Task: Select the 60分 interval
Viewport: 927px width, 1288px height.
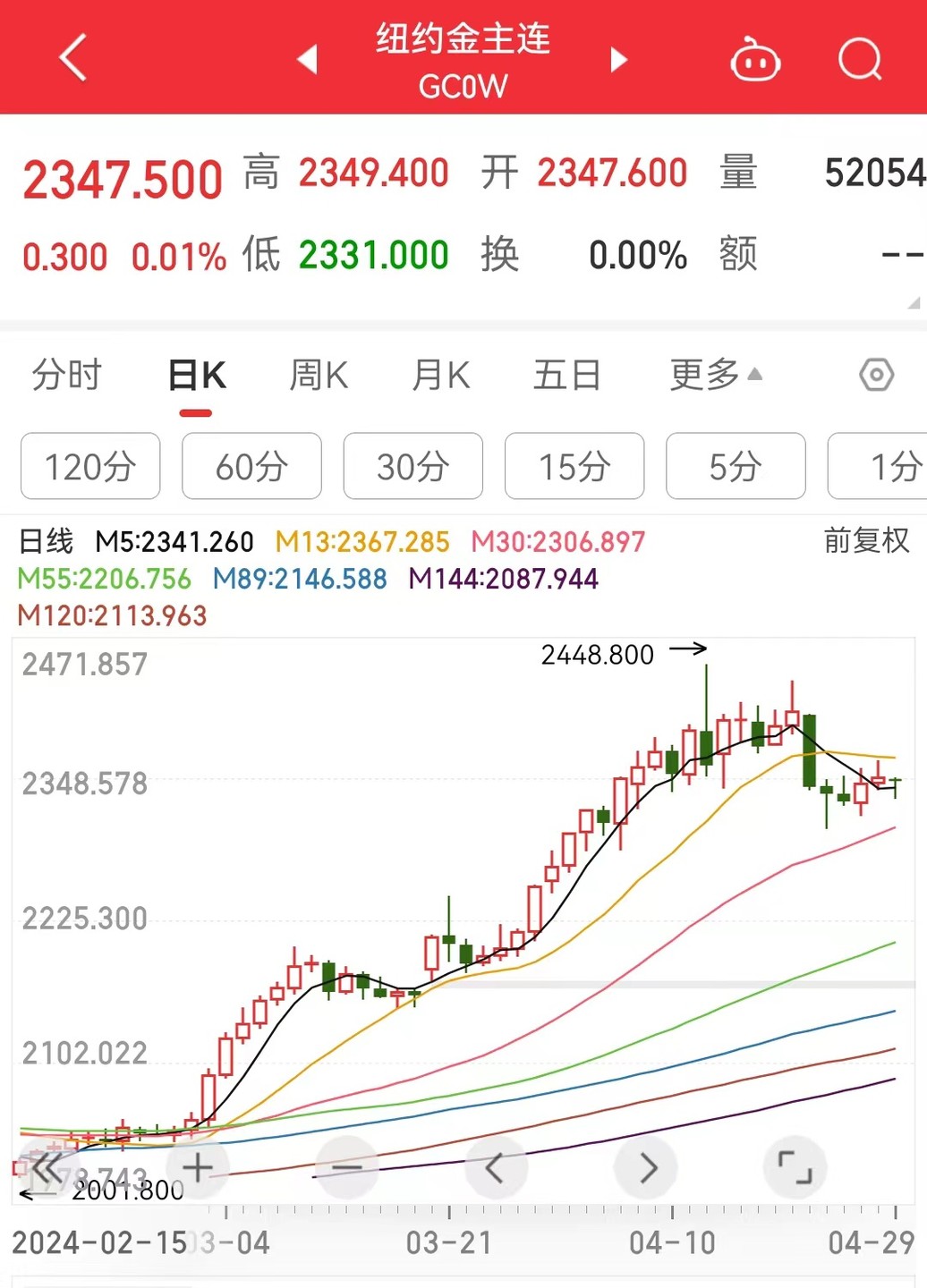Action: coord(251,466)
